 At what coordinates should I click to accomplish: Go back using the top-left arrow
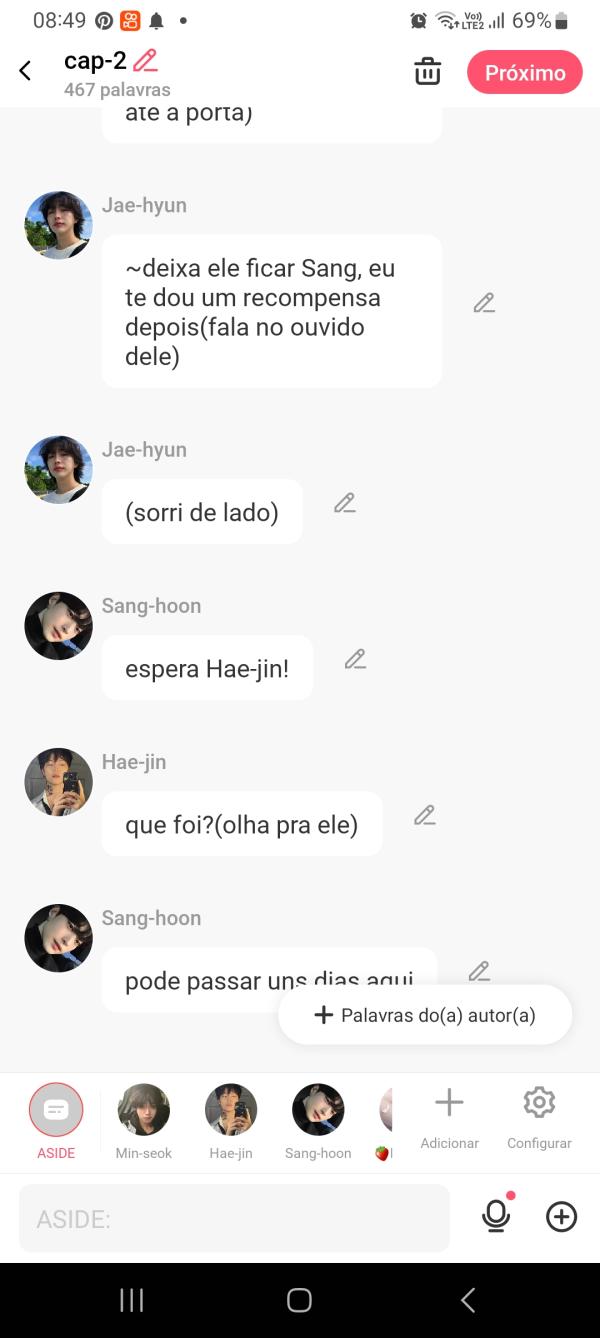coord(25,71)
